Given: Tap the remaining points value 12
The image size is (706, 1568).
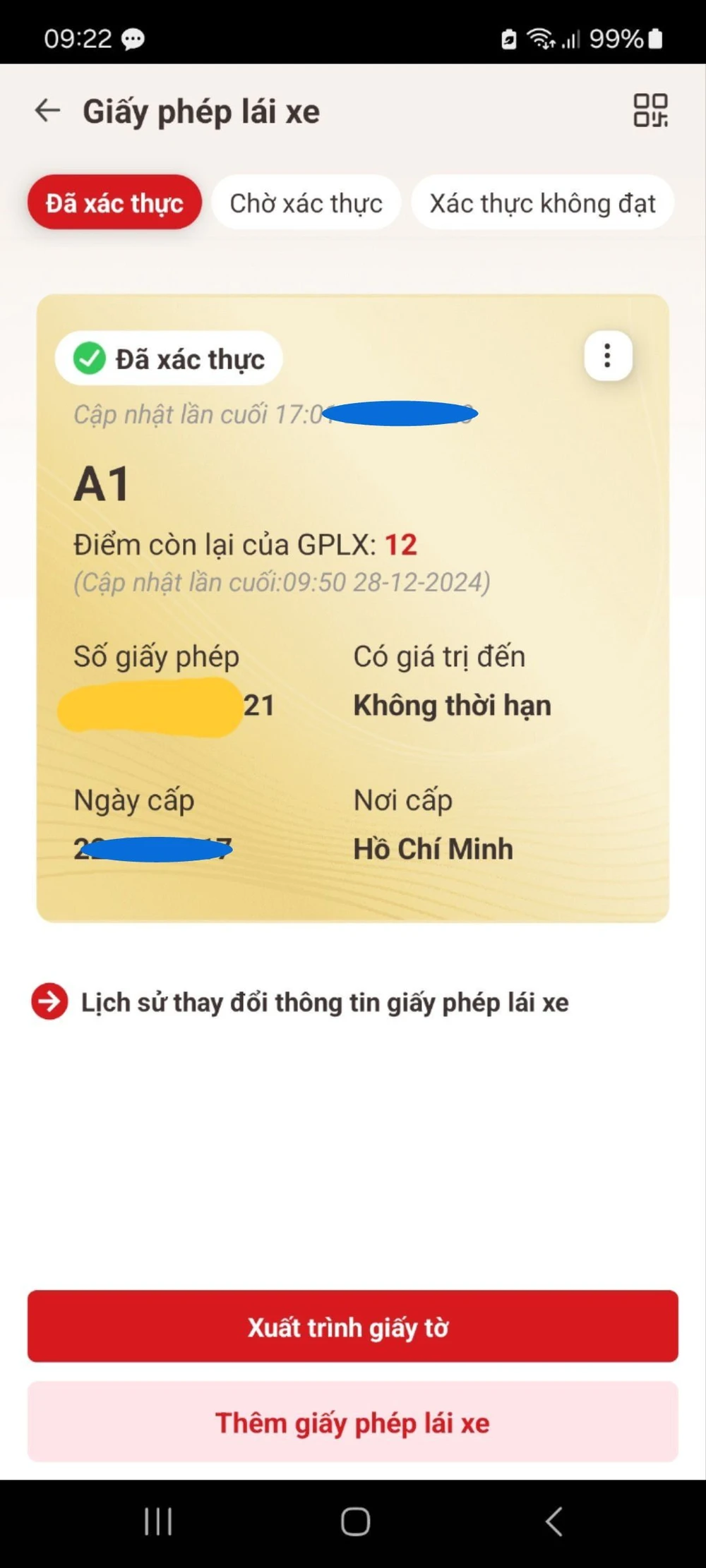Looking at the screenshot, I should pyautogui.click(x=402, y=544).
